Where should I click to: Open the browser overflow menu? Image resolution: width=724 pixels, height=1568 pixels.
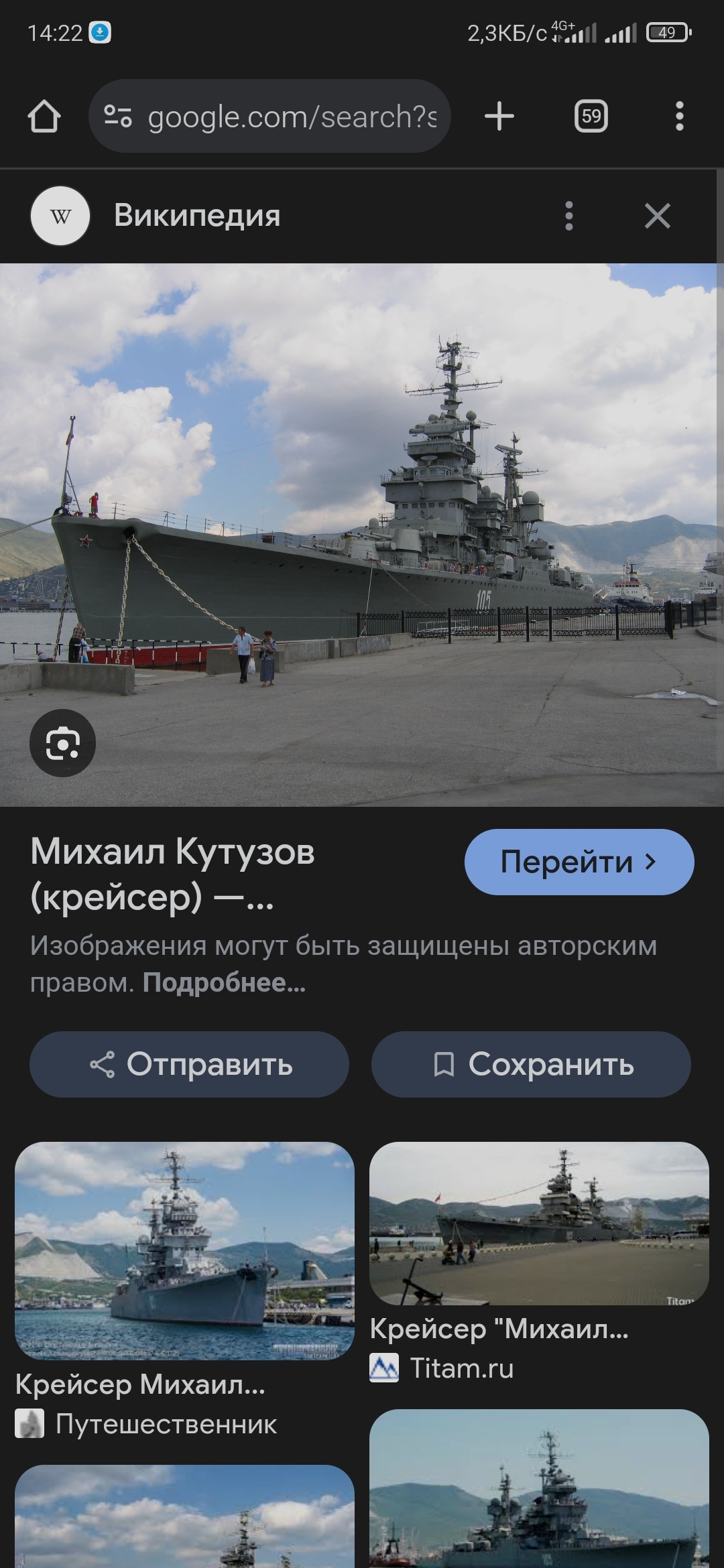pyautogui.click(x=679, y=117)
